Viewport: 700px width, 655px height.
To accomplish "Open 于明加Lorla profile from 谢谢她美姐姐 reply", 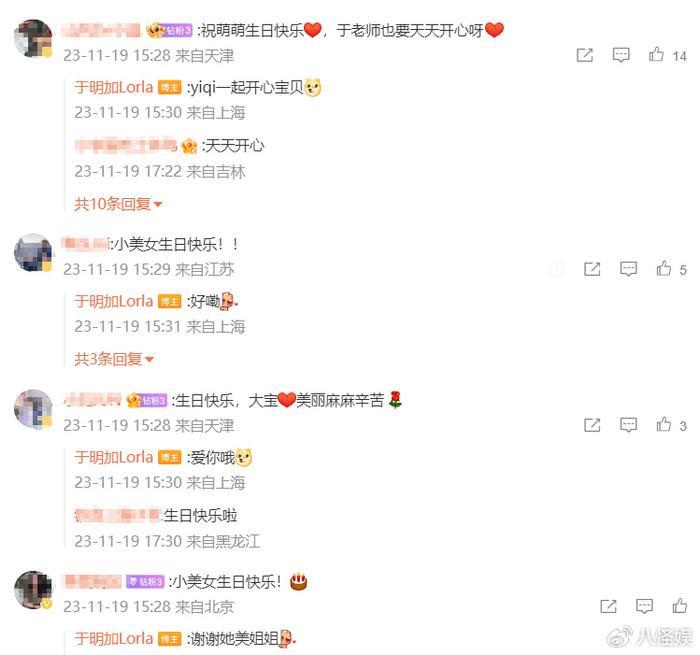I will 114,637.
